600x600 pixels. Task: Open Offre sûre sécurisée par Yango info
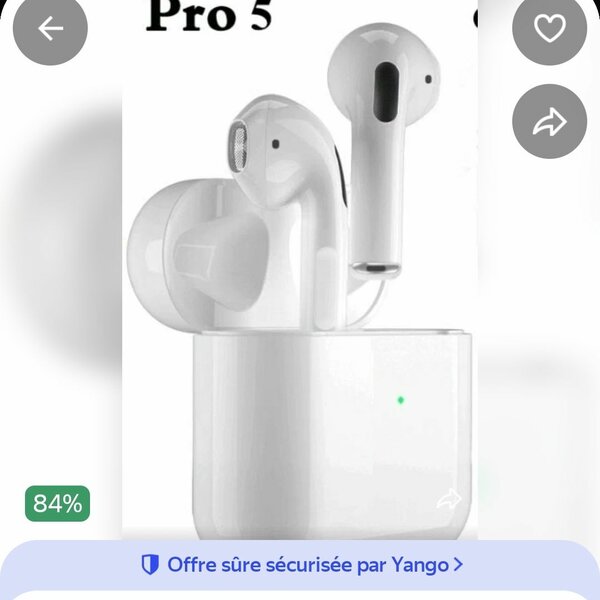click(x=300, y=565)
